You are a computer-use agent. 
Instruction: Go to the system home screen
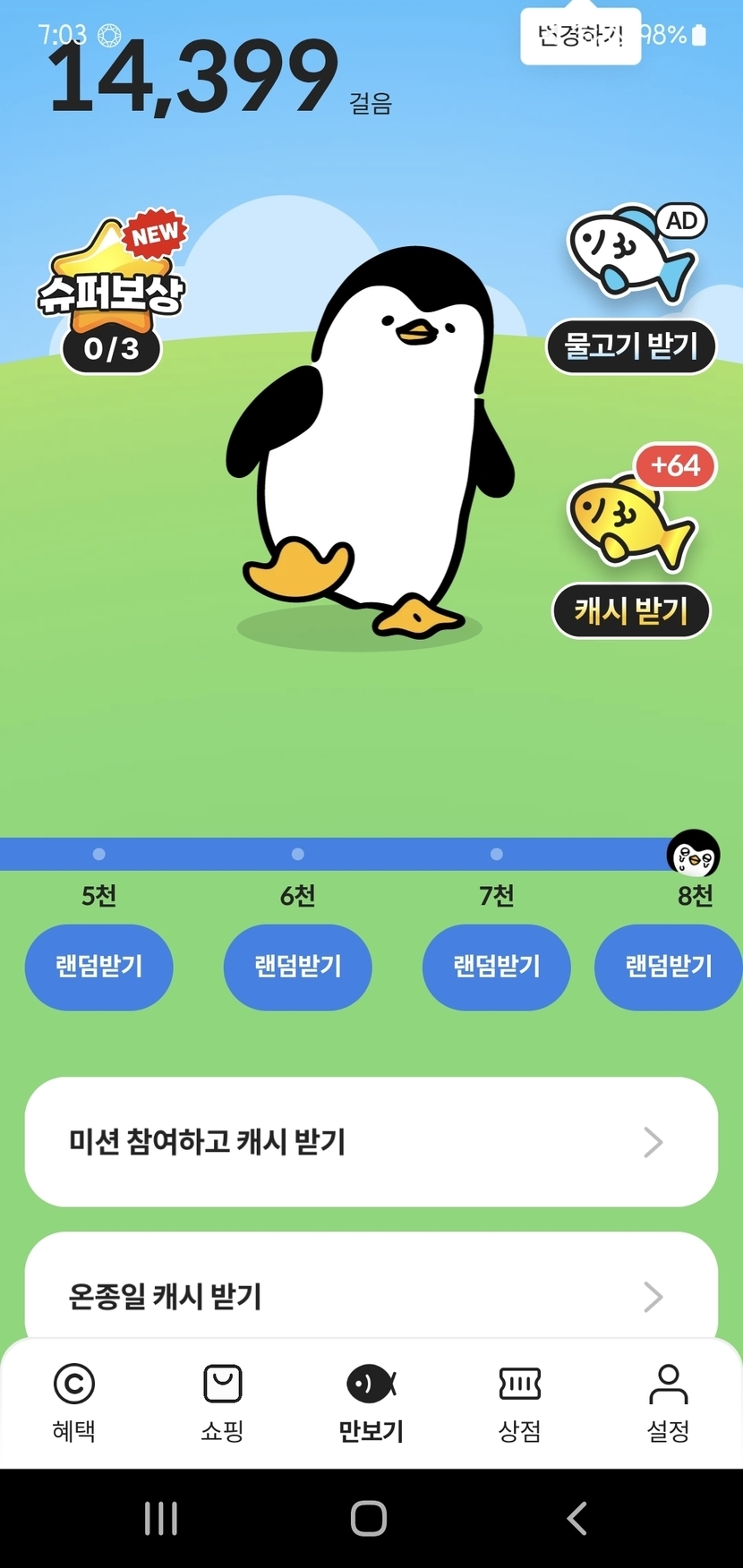pyautogui.click(x=369, y=1518)
